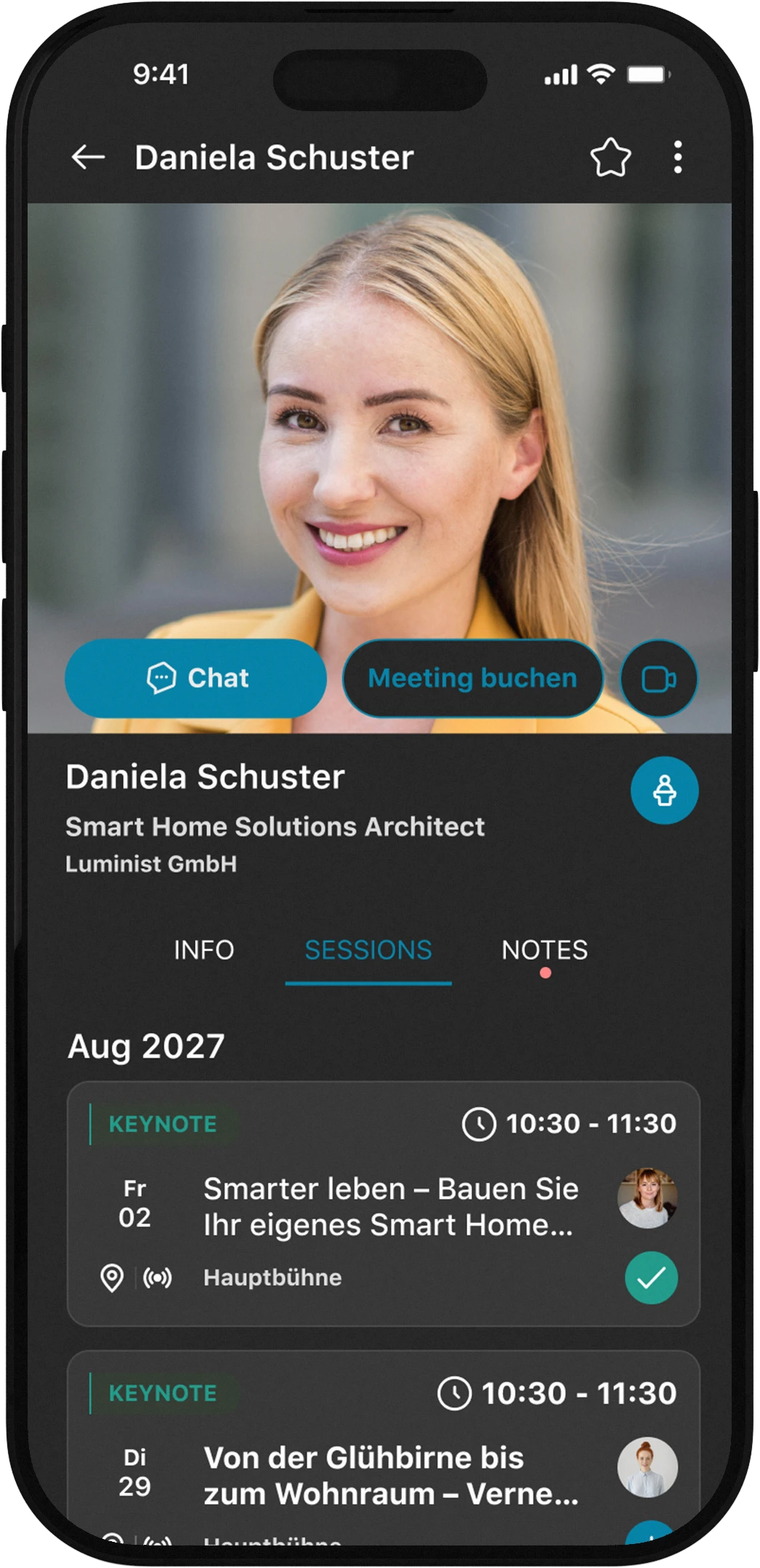Open the Von der Glühbirne keynote session
Image resolution: width=760 pixels, height=1568 pixels.
(390, 1476)
